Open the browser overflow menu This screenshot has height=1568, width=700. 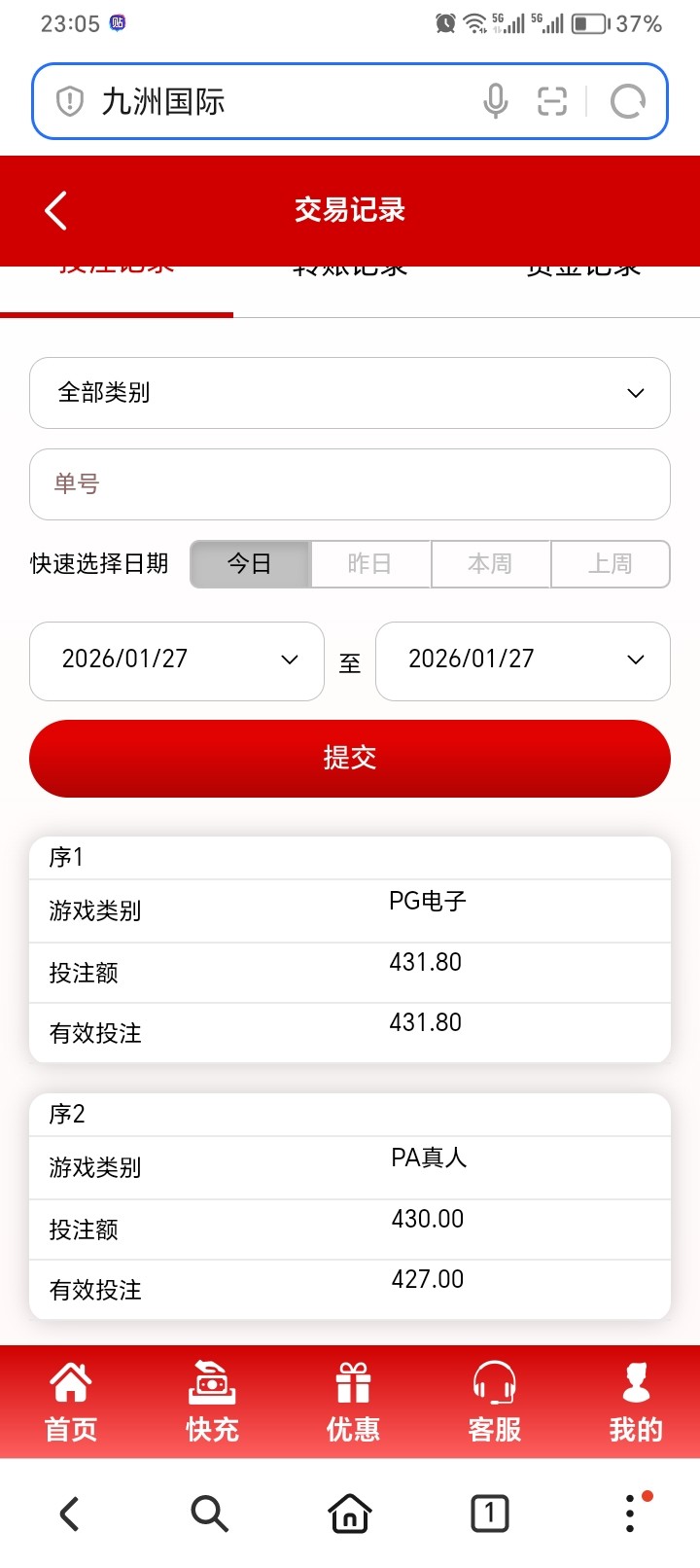631,1514
